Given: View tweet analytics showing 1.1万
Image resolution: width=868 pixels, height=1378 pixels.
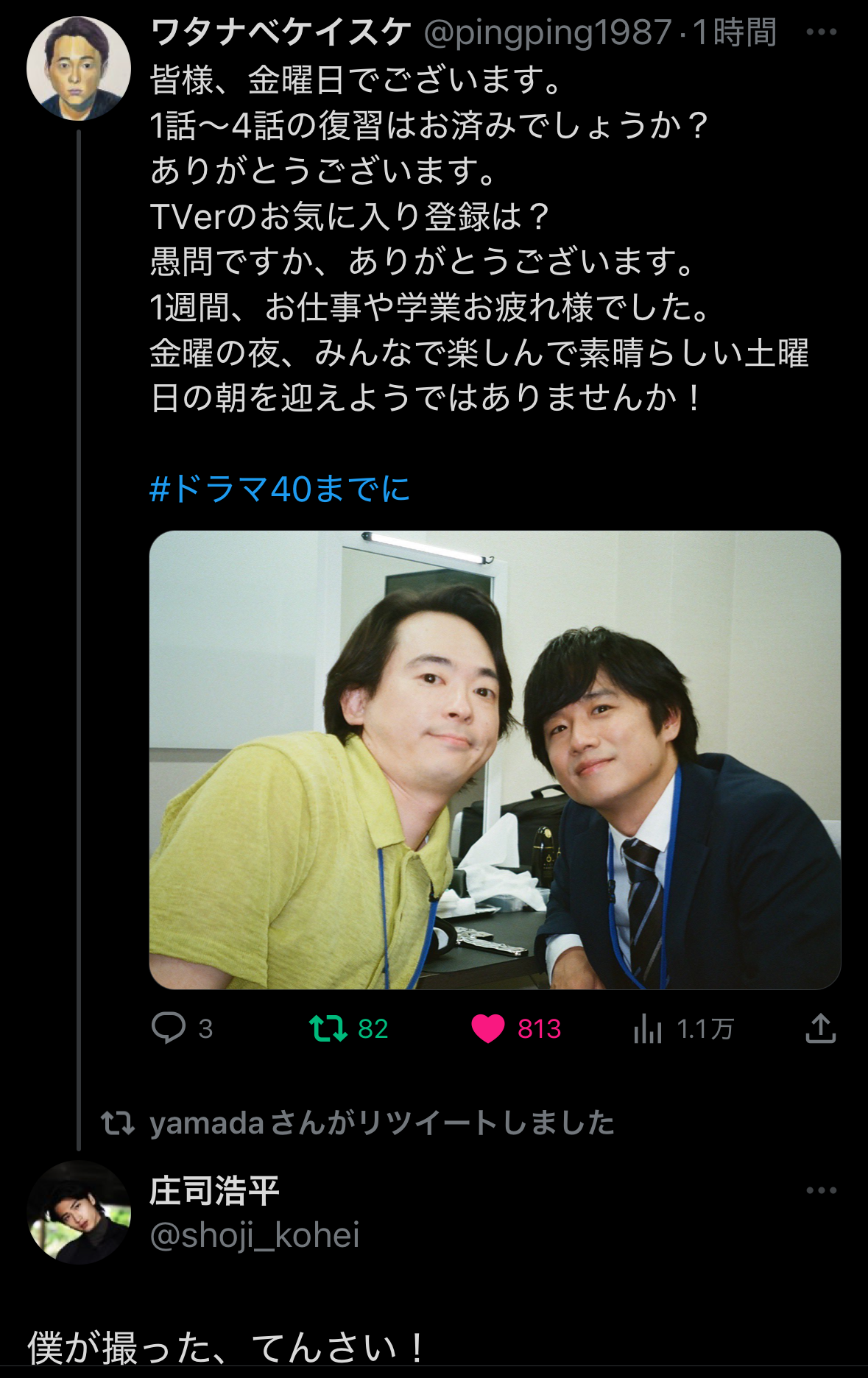Looking at the screenshot, I should pyautogui.click(x=648, y=1028).
